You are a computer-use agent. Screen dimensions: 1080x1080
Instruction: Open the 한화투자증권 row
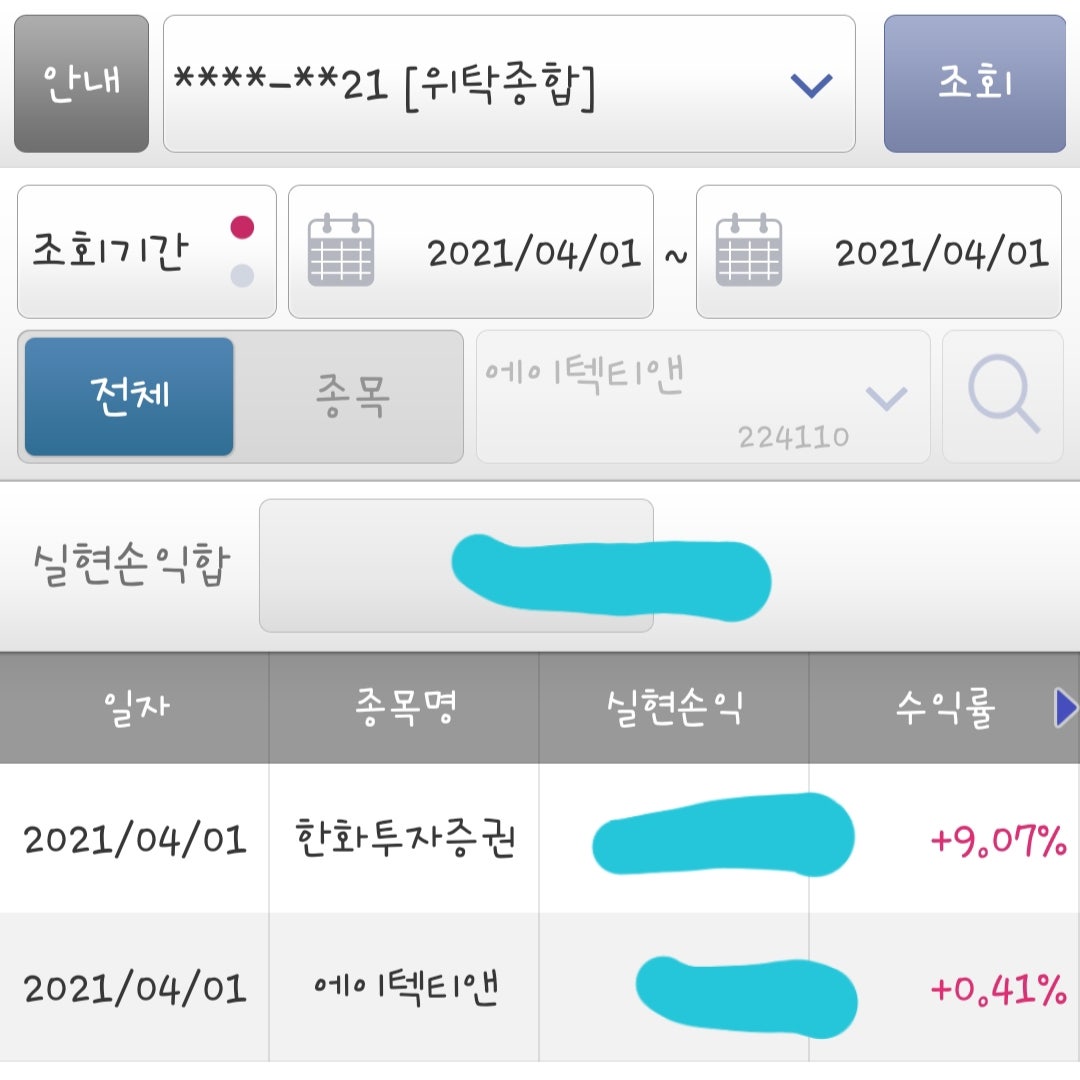pos(405,839)
